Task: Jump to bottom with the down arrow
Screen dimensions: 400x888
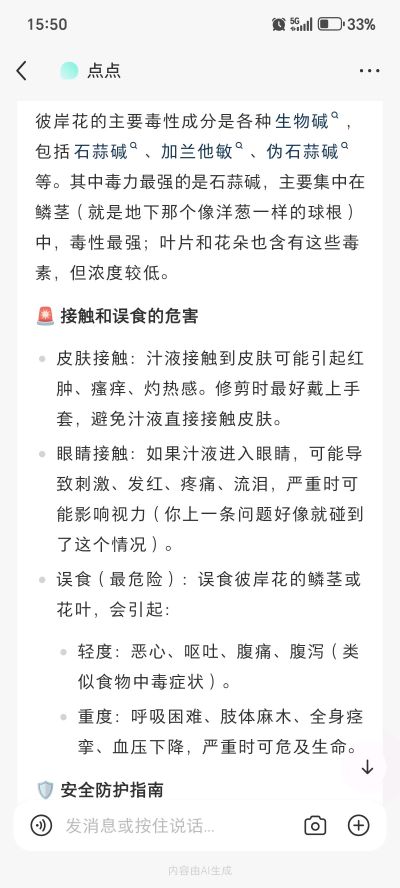Action: click(x=367, y=767)
